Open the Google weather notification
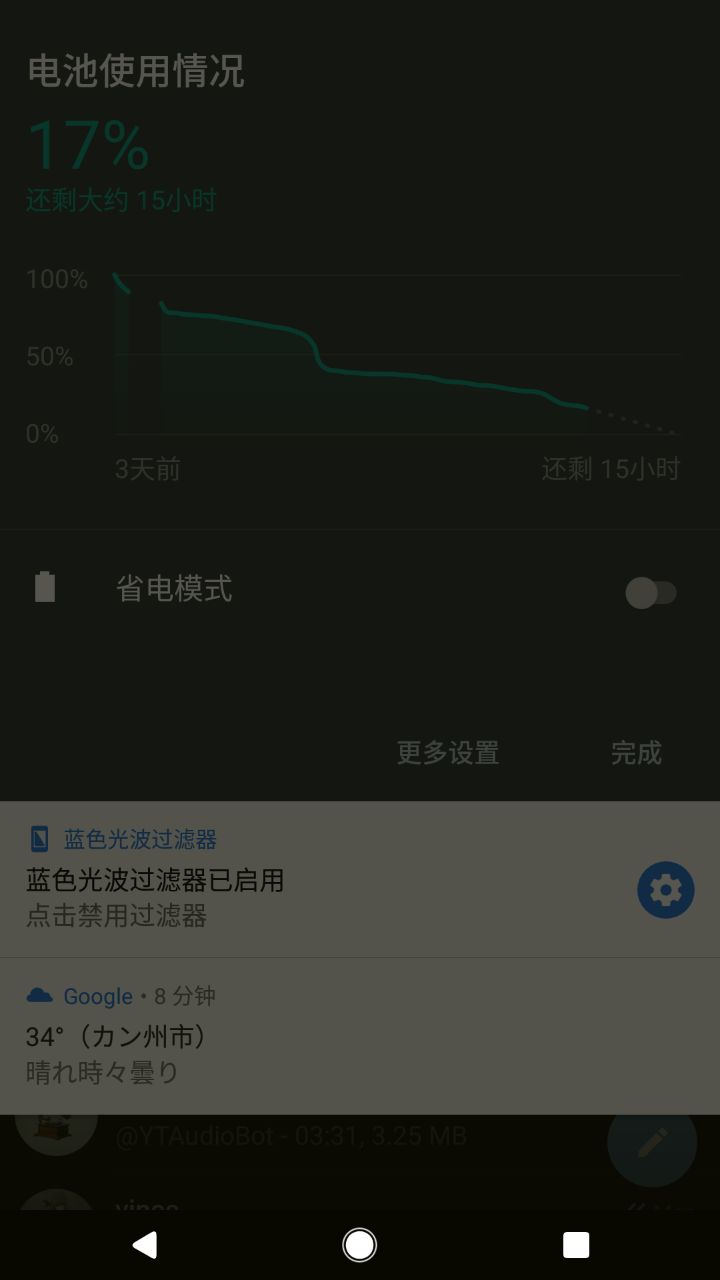The height and width of the screenshot is (1280, 720). click(x=300, y=1036)
